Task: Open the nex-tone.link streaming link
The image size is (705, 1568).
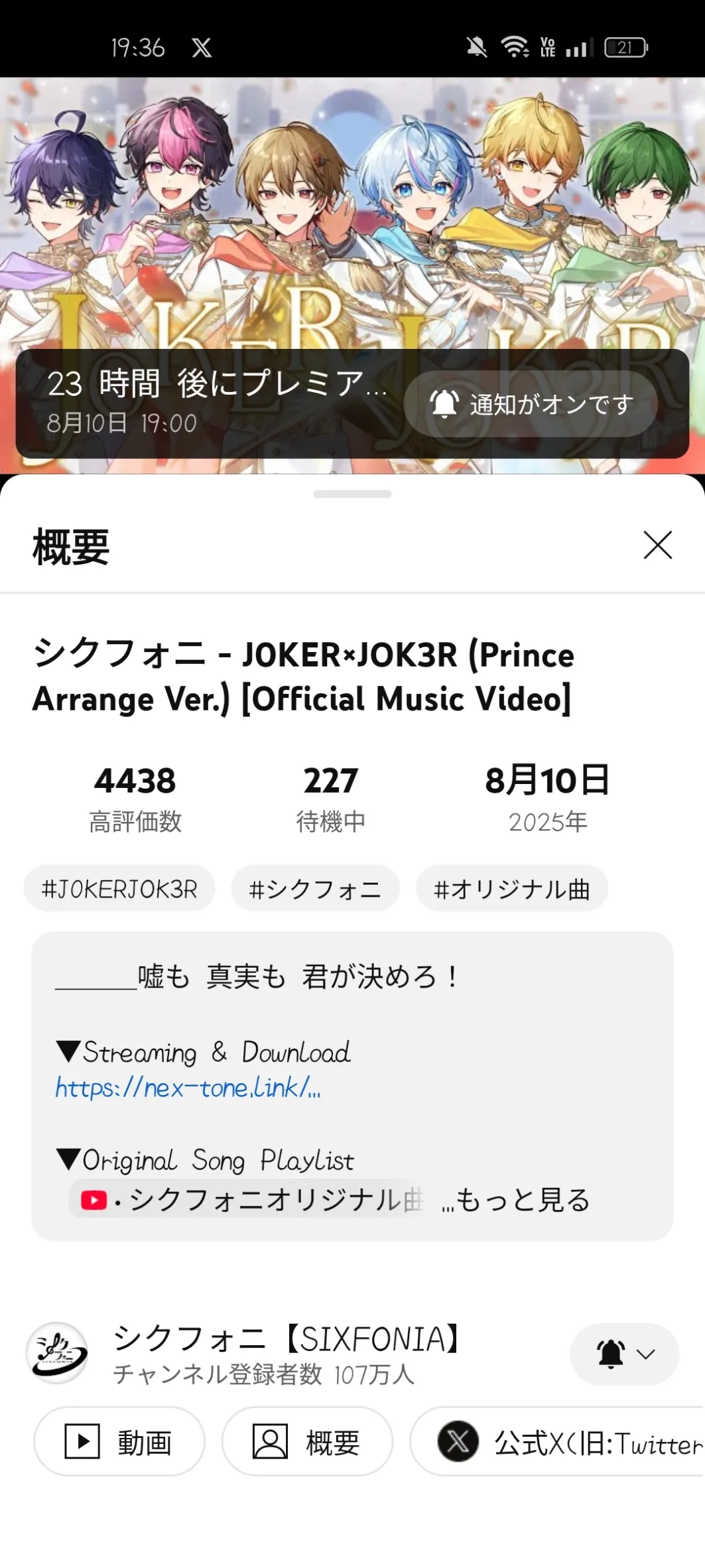Action: (x=188, y=1088)
